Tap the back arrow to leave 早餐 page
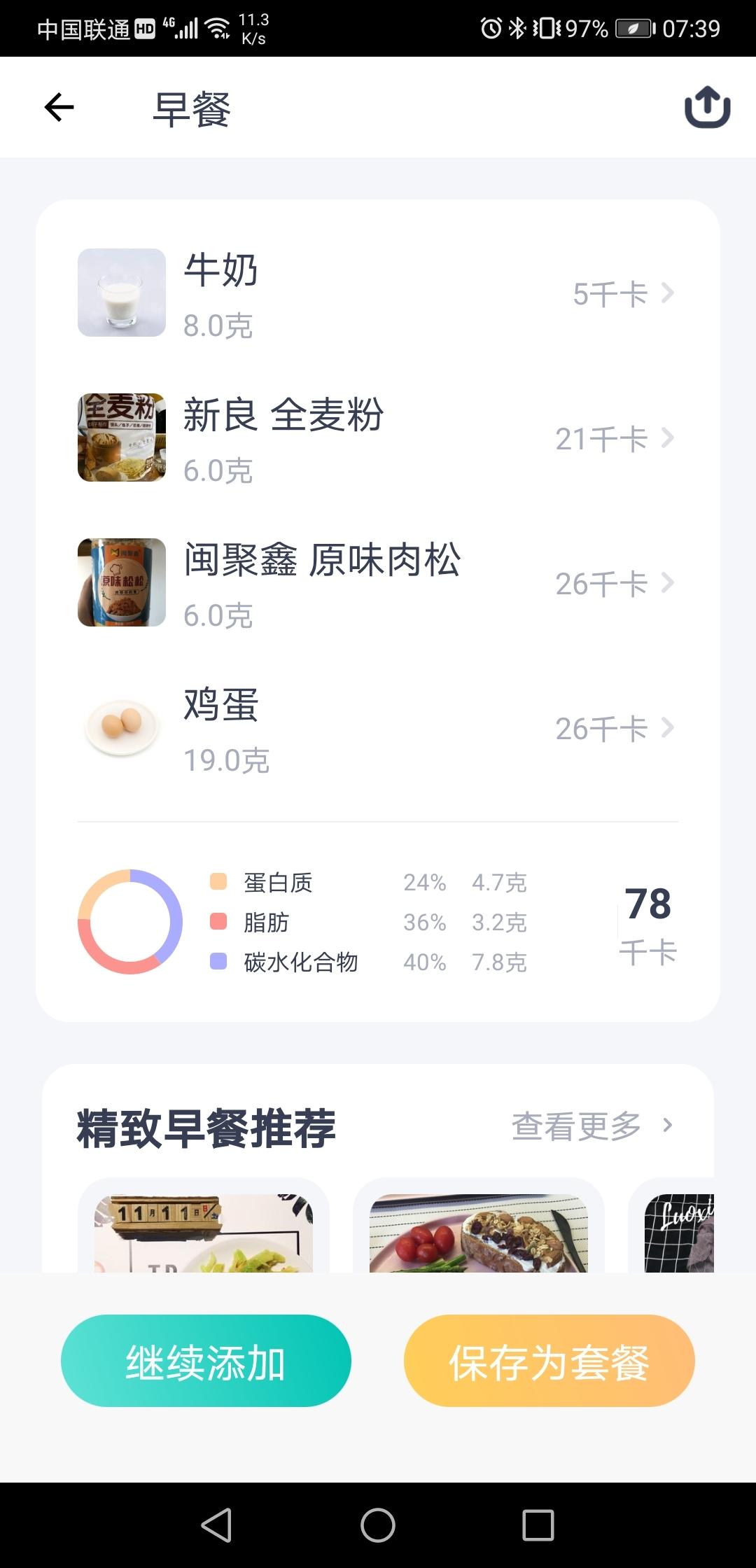Screen dimensions: 756x1568 [x=59, y=106]
